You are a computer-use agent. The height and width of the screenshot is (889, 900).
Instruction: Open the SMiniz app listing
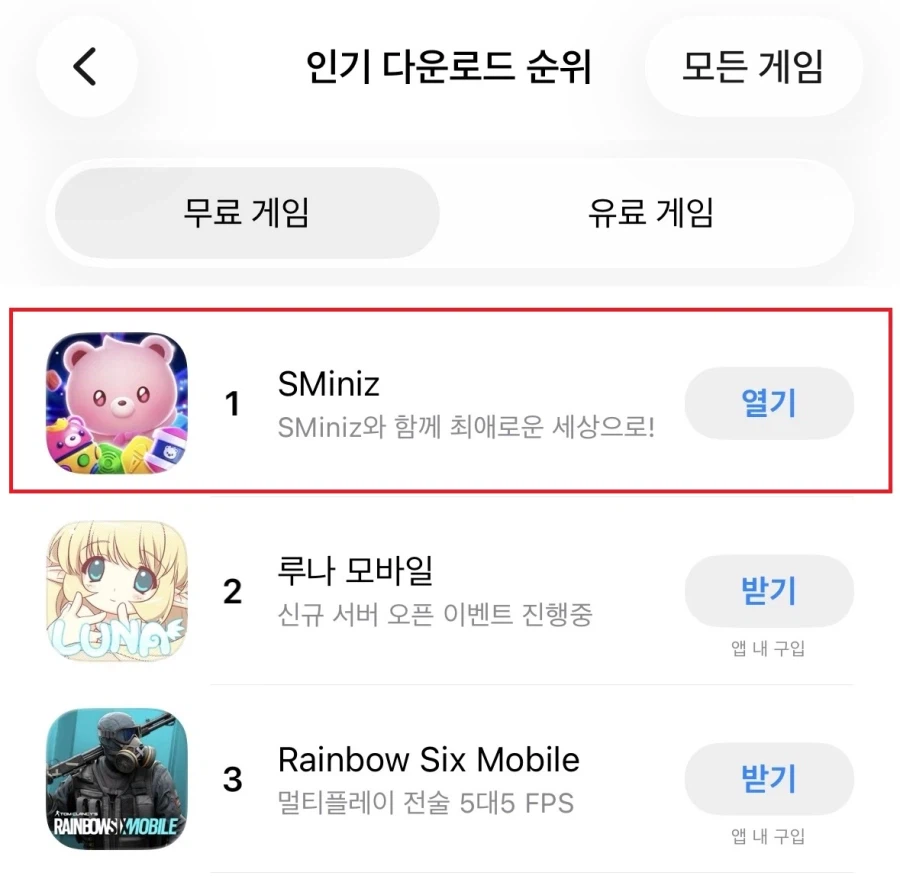[x=420, y=403]
